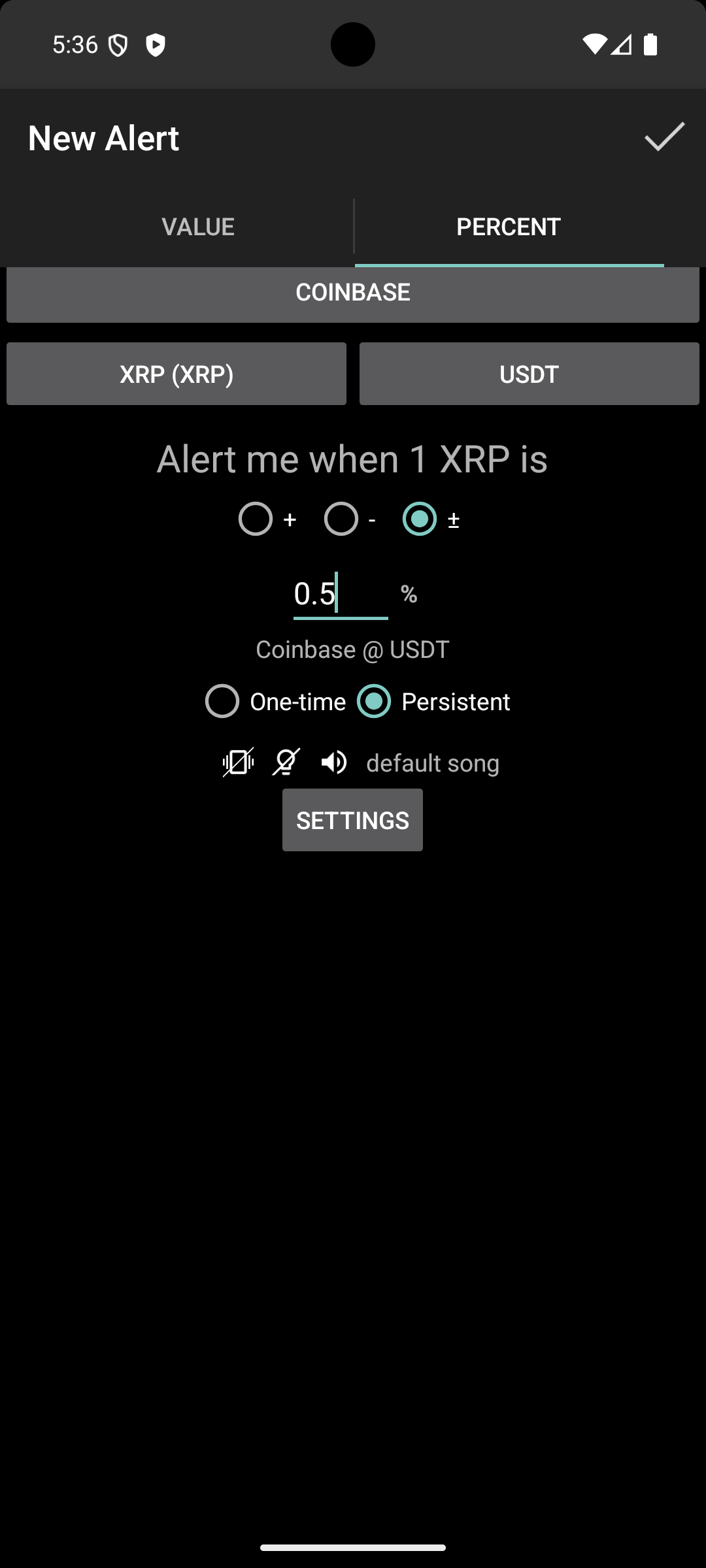
Task: Open the COINBASE exchange selector
Action: [353, 293]
